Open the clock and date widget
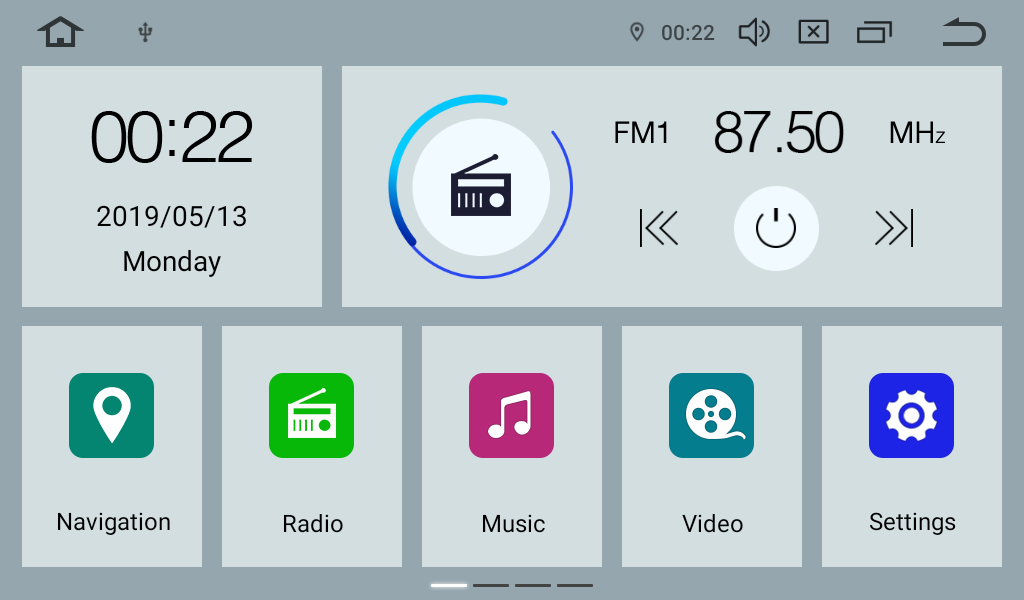The image size is (1024, 600). (172, 186)
